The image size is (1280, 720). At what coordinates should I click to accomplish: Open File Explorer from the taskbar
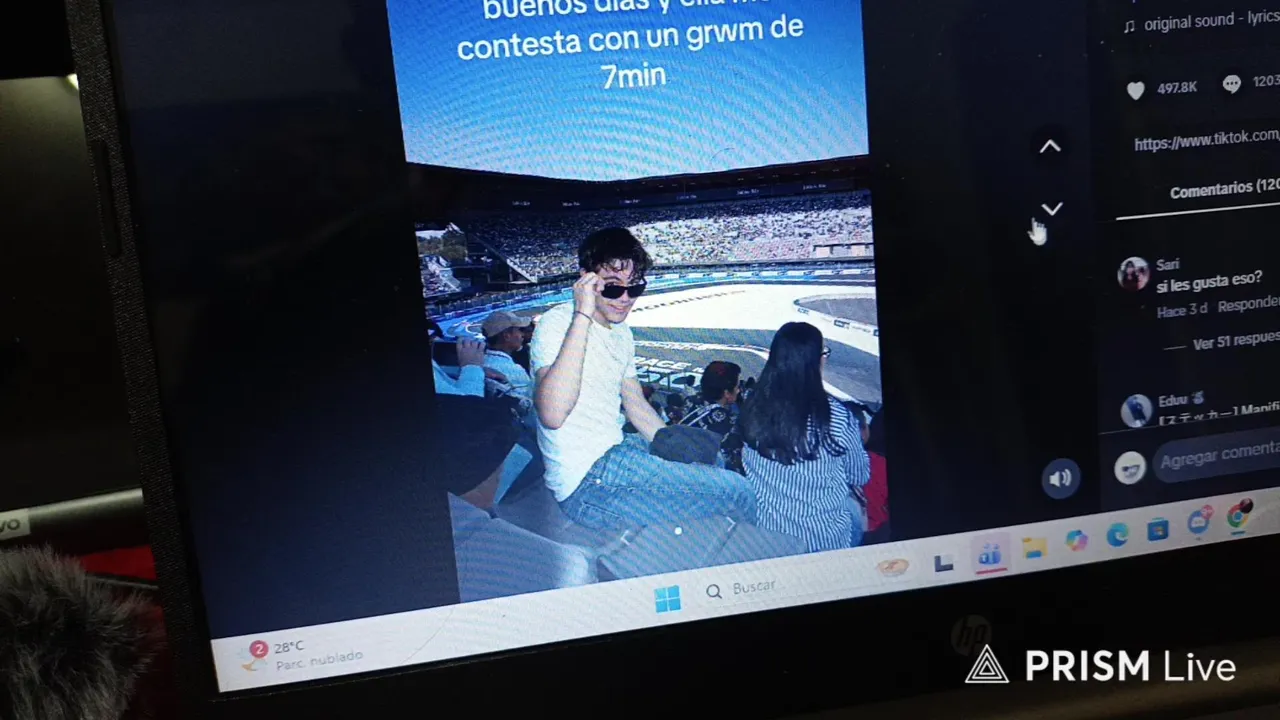tap(1033, 547)
